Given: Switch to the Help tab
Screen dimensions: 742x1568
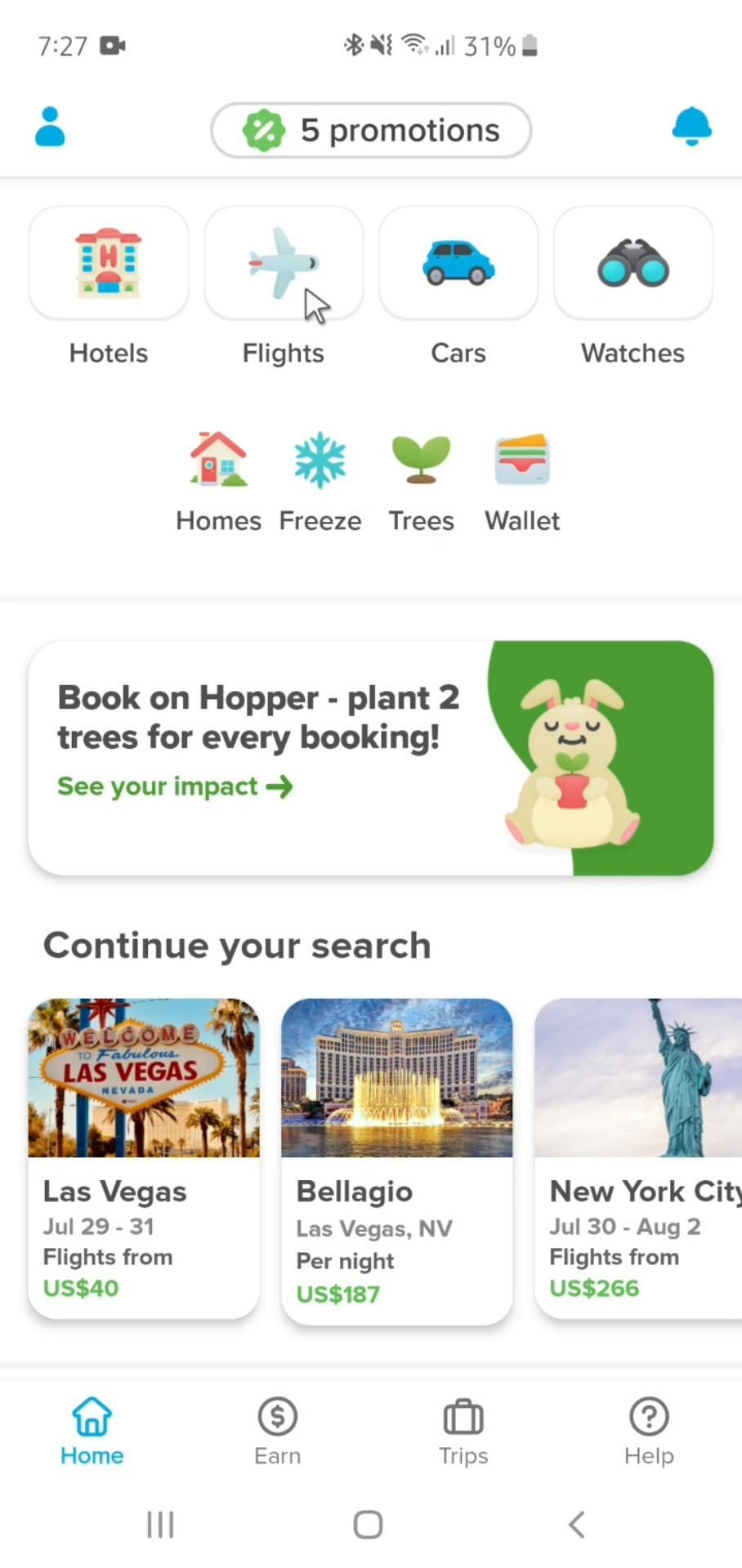Looking at the screenshot, I should 649,1431.
